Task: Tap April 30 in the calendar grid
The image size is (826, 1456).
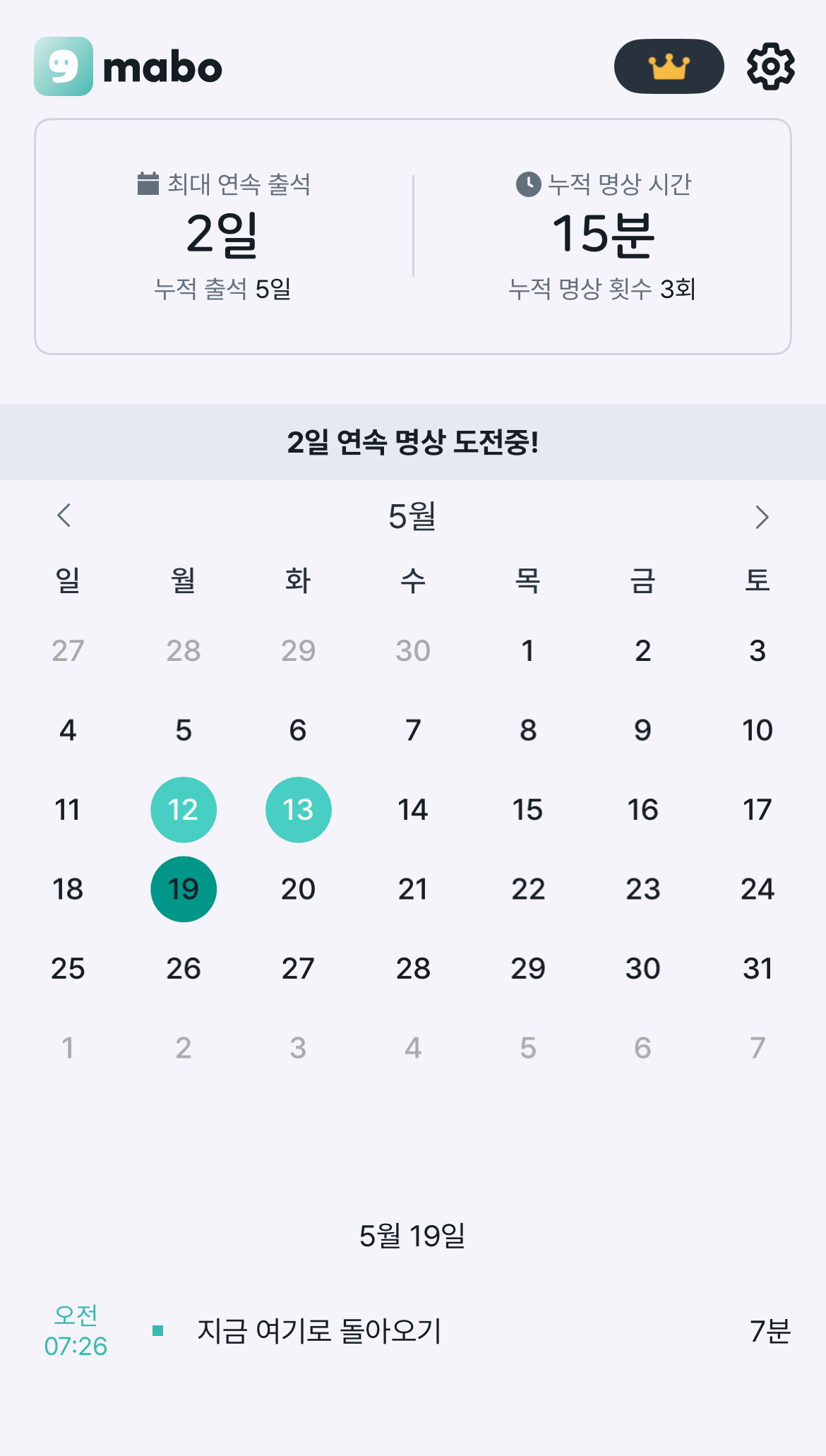Action: (x=413, y=651)
